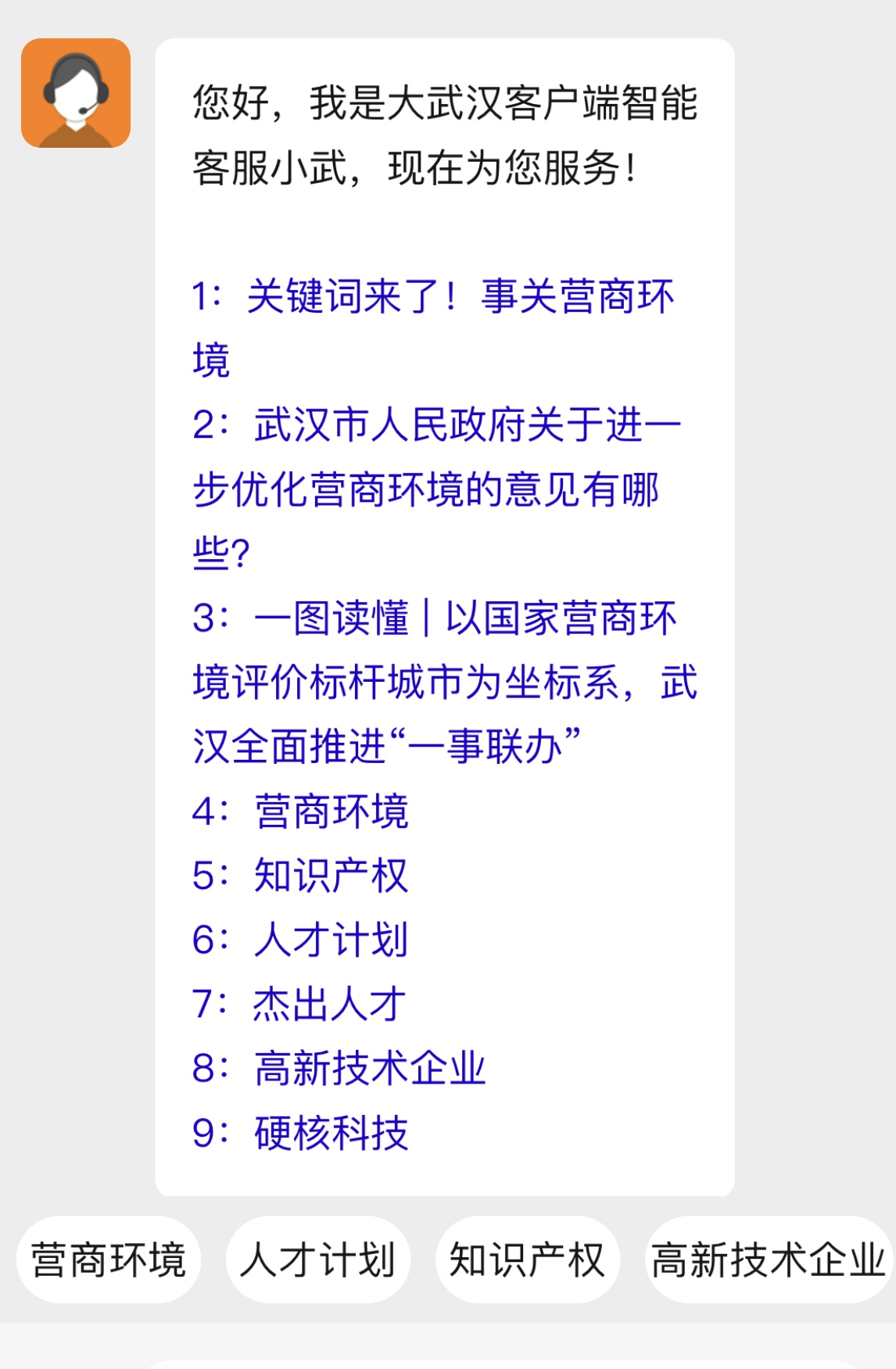Choose option 8 高新技术企业 in the message
This screenshot has height=1369, width=896.
339,1068
